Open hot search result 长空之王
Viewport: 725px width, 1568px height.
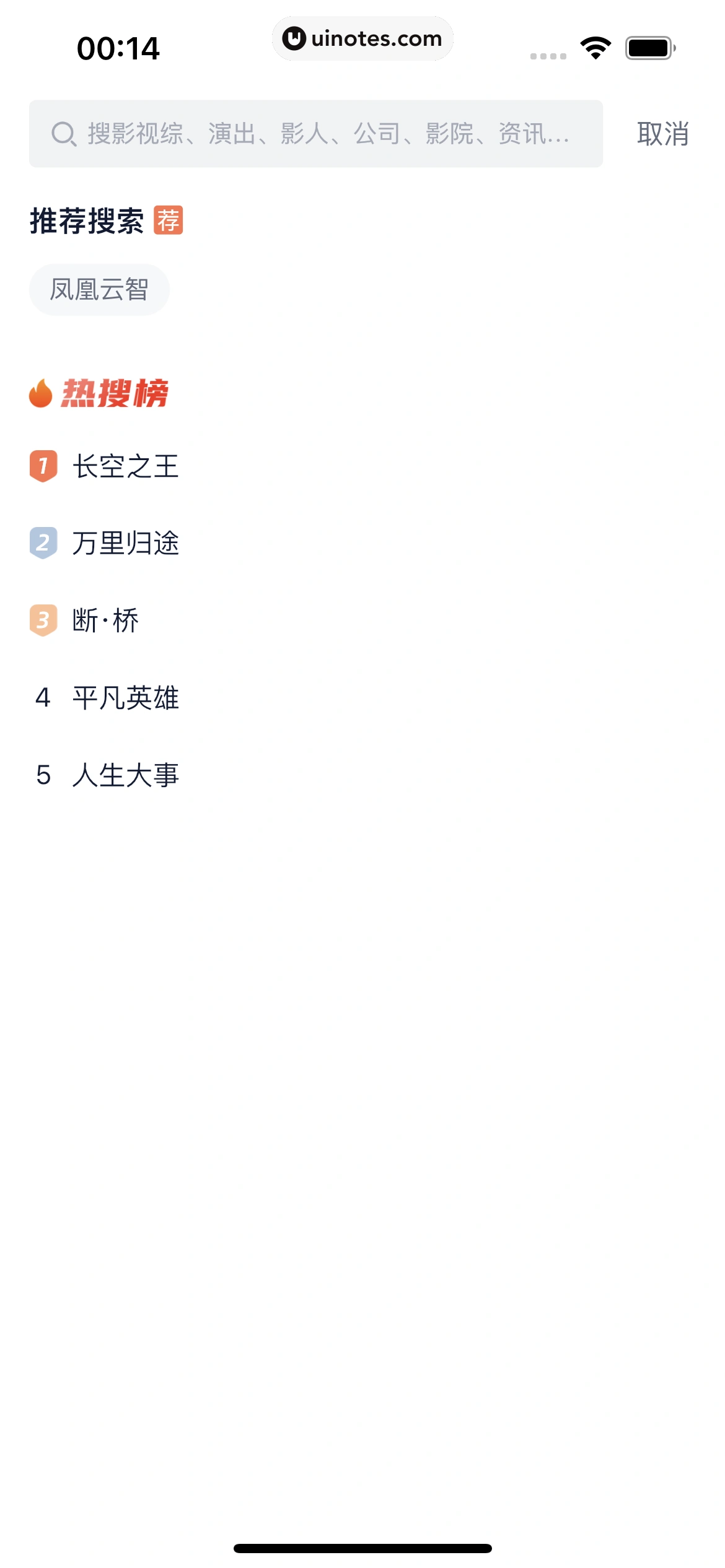[125, 466]
